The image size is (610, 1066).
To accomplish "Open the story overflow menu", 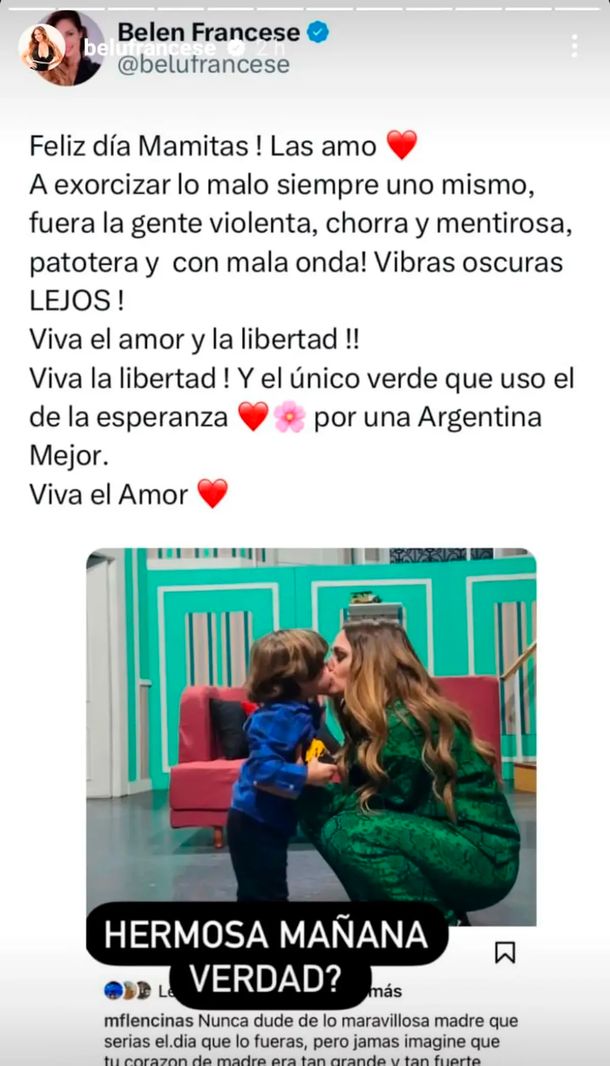I will pyautogui.click(x=574, y=46).
